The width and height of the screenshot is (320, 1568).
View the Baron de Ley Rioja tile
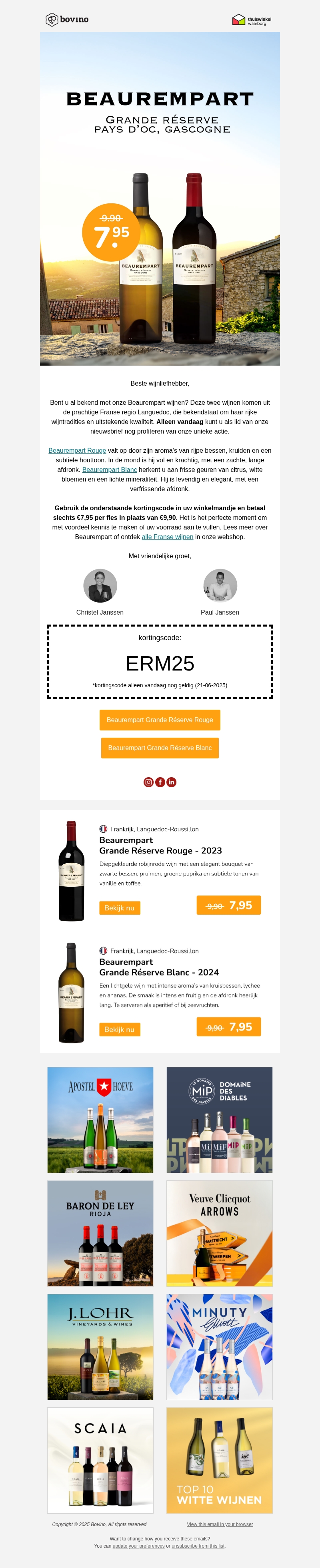pyautogui.click(x=100, y=1233)
